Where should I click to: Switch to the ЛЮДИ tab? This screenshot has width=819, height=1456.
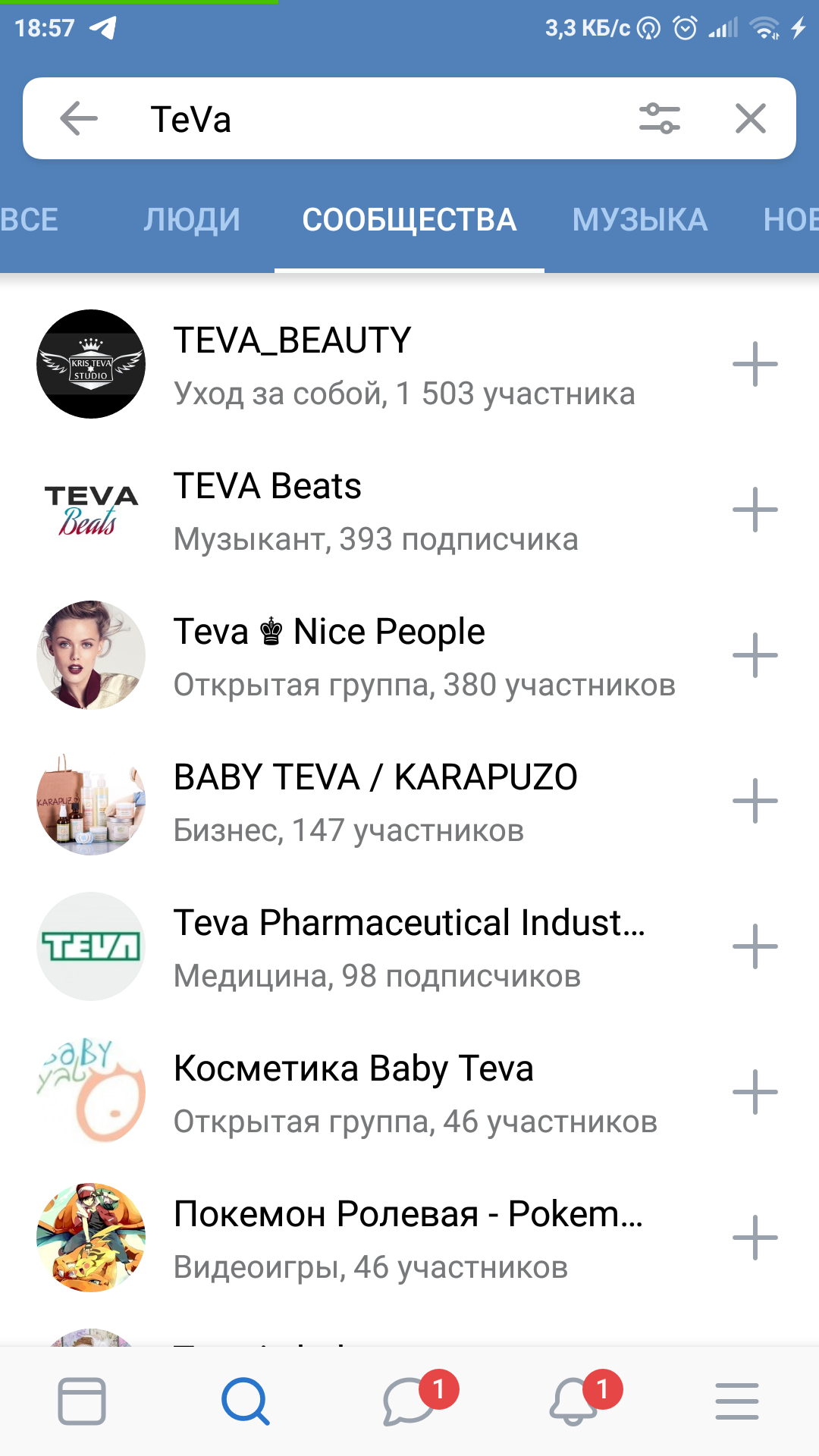192,220
